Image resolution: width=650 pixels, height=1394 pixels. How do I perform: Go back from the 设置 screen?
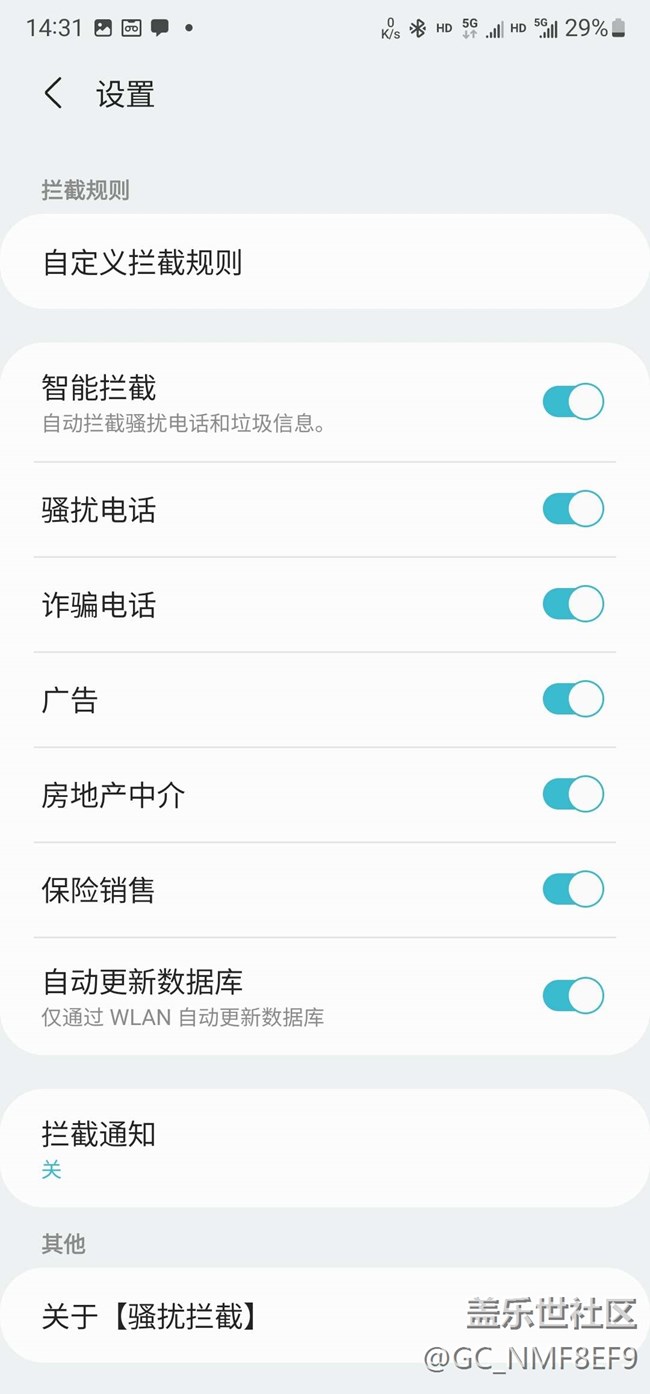(x=54, y=94)
